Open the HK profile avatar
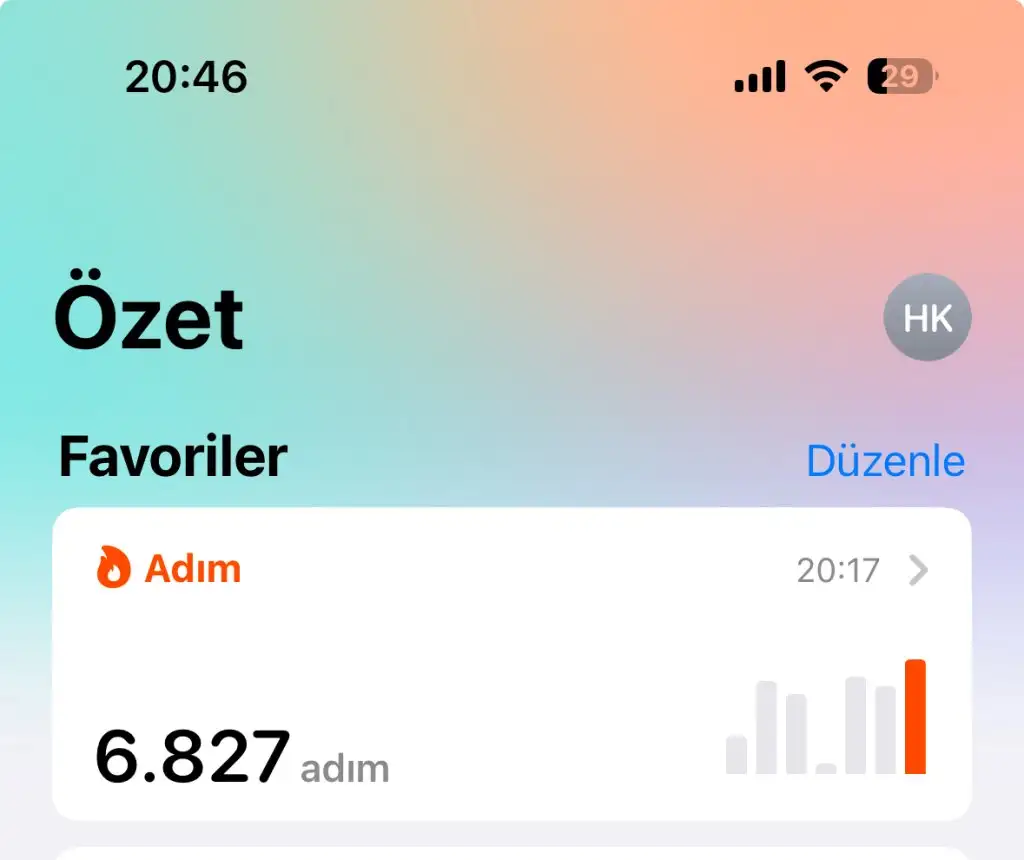Image resolution: width=1024 pixels, height=860 pixels. click(927, 317)
